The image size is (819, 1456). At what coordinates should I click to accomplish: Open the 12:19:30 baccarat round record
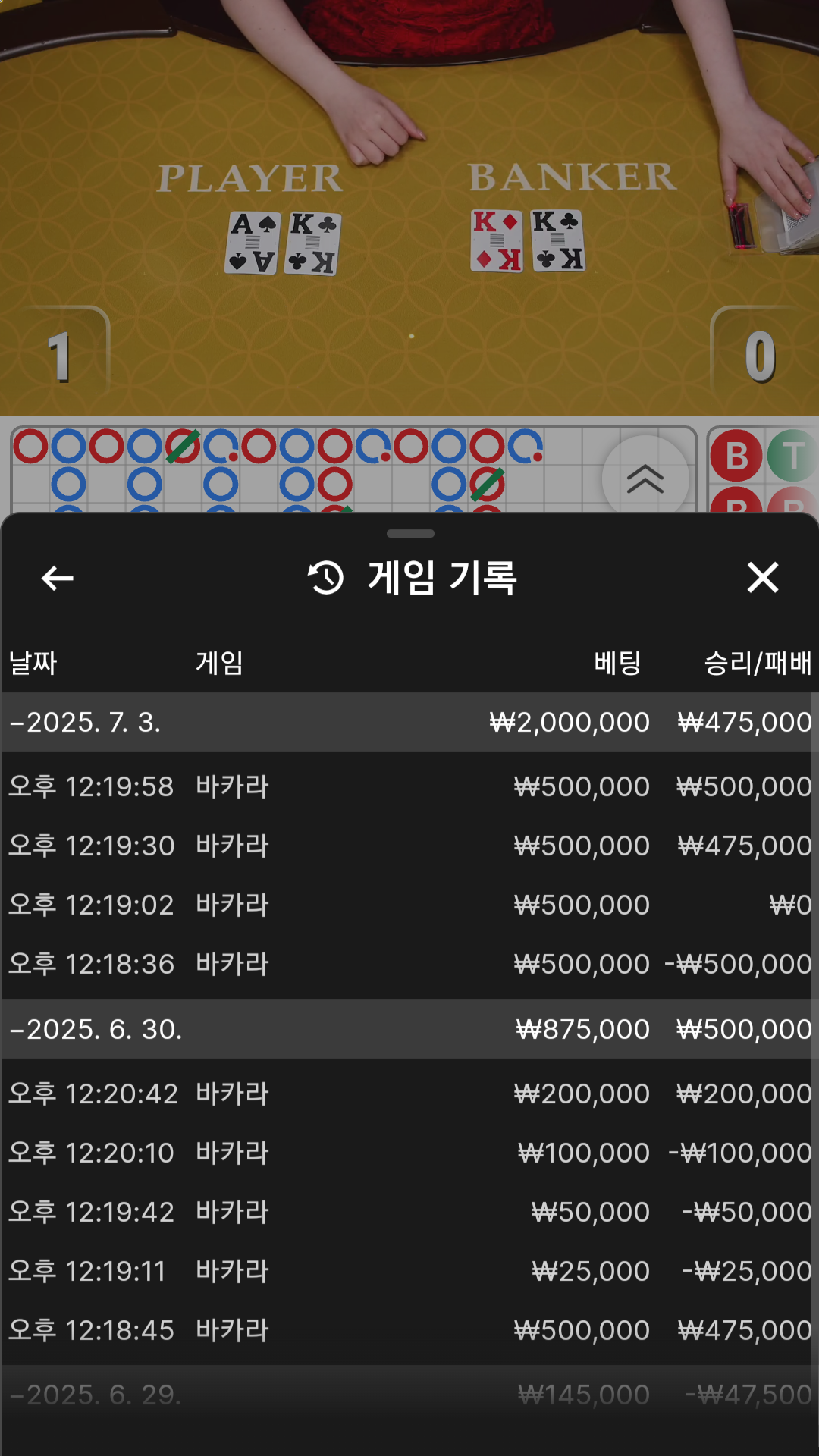(409, 846)
